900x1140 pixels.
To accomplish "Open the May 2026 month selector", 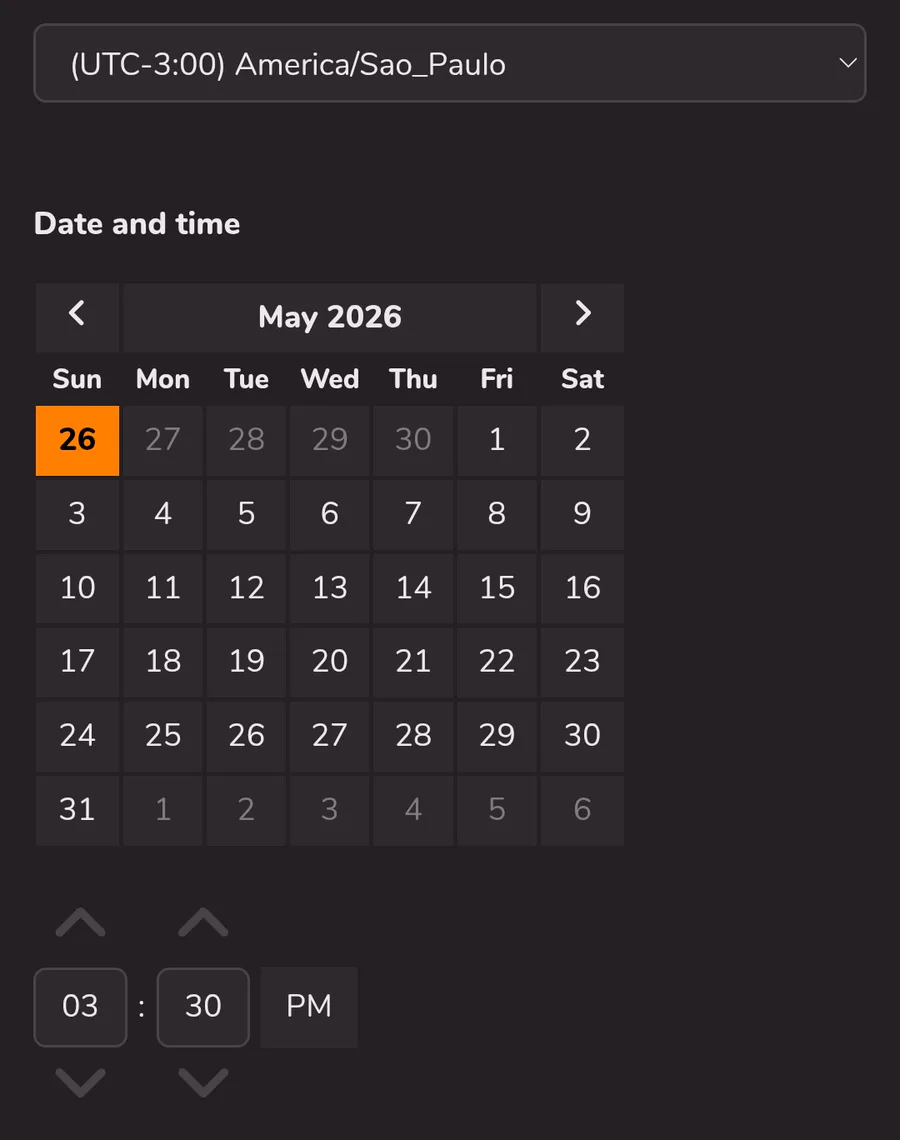I will point(330,317).
